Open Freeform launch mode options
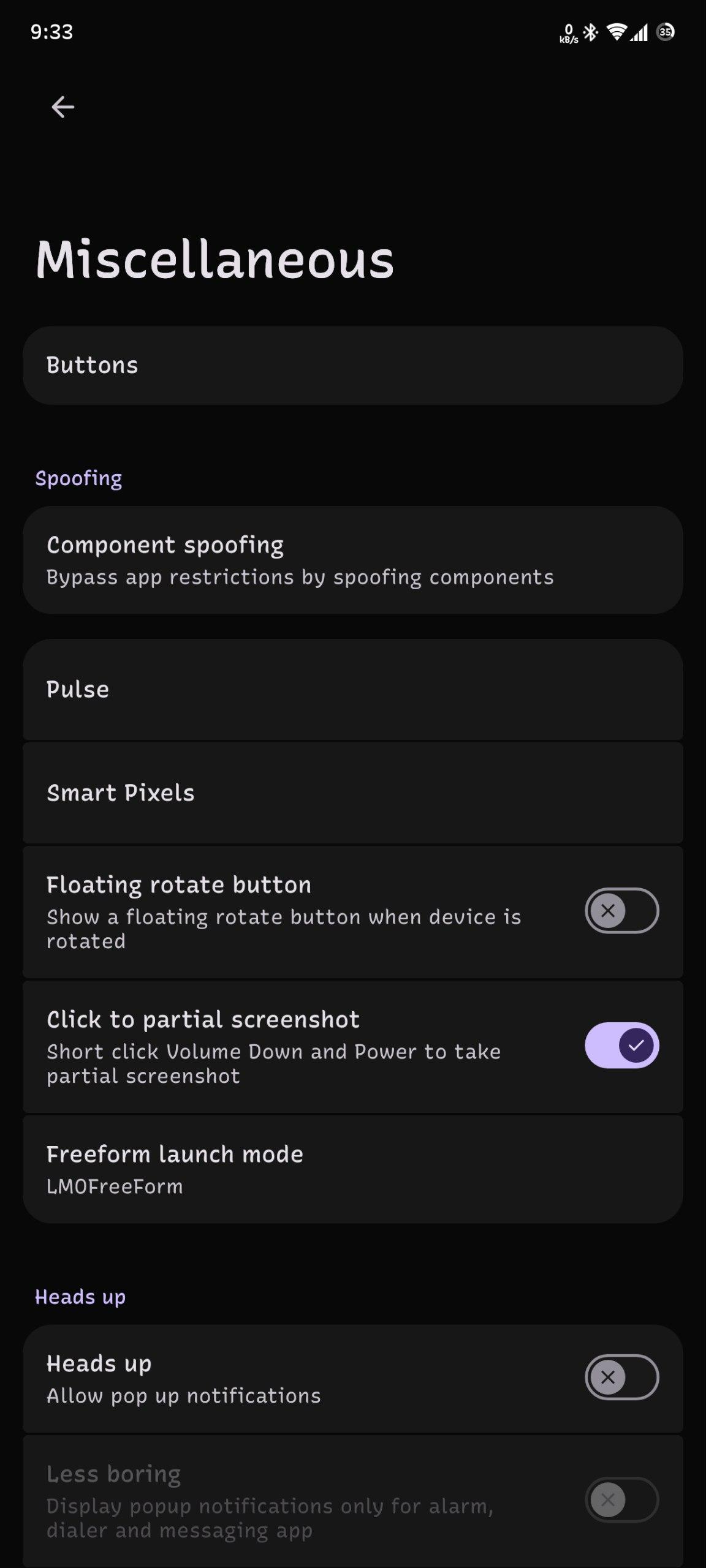 pyautogui.click(x=353, y=1169)
